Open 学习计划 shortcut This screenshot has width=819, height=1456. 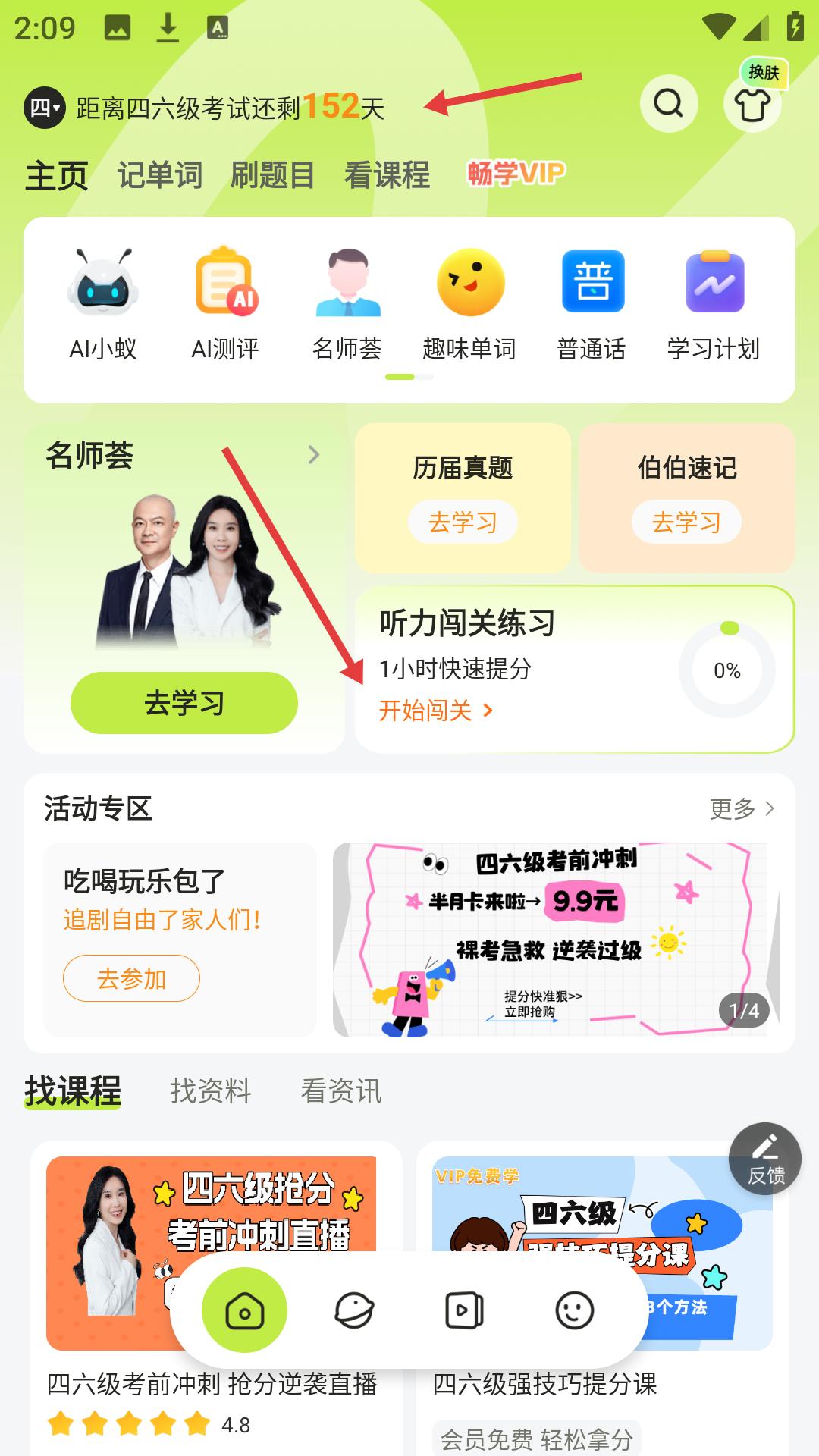[x=713, y=304]
